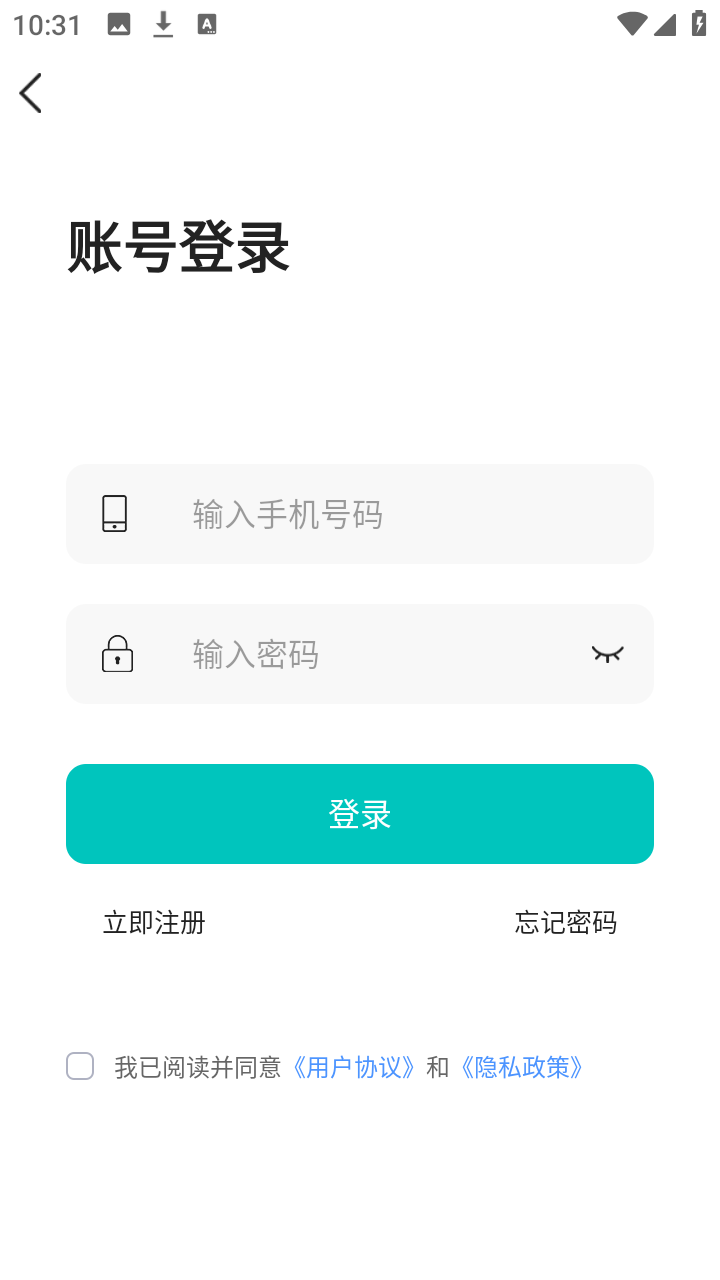Check the agreement checkbox at the bottom
Viewport: 720px width, 1280px height.
[x=80, y=1067]
